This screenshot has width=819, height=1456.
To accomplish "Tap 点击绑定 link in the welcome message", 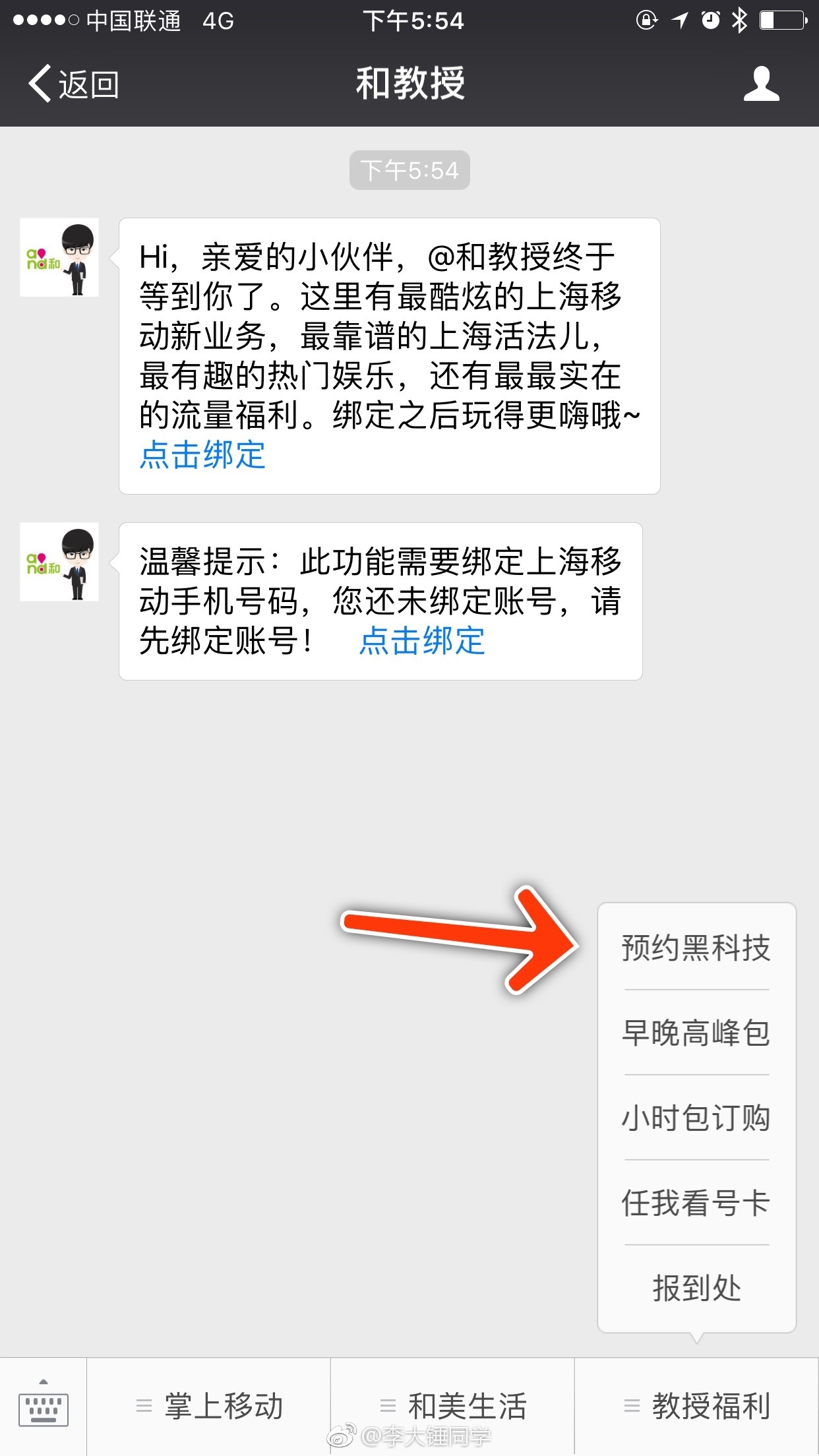I will [202, 455].
